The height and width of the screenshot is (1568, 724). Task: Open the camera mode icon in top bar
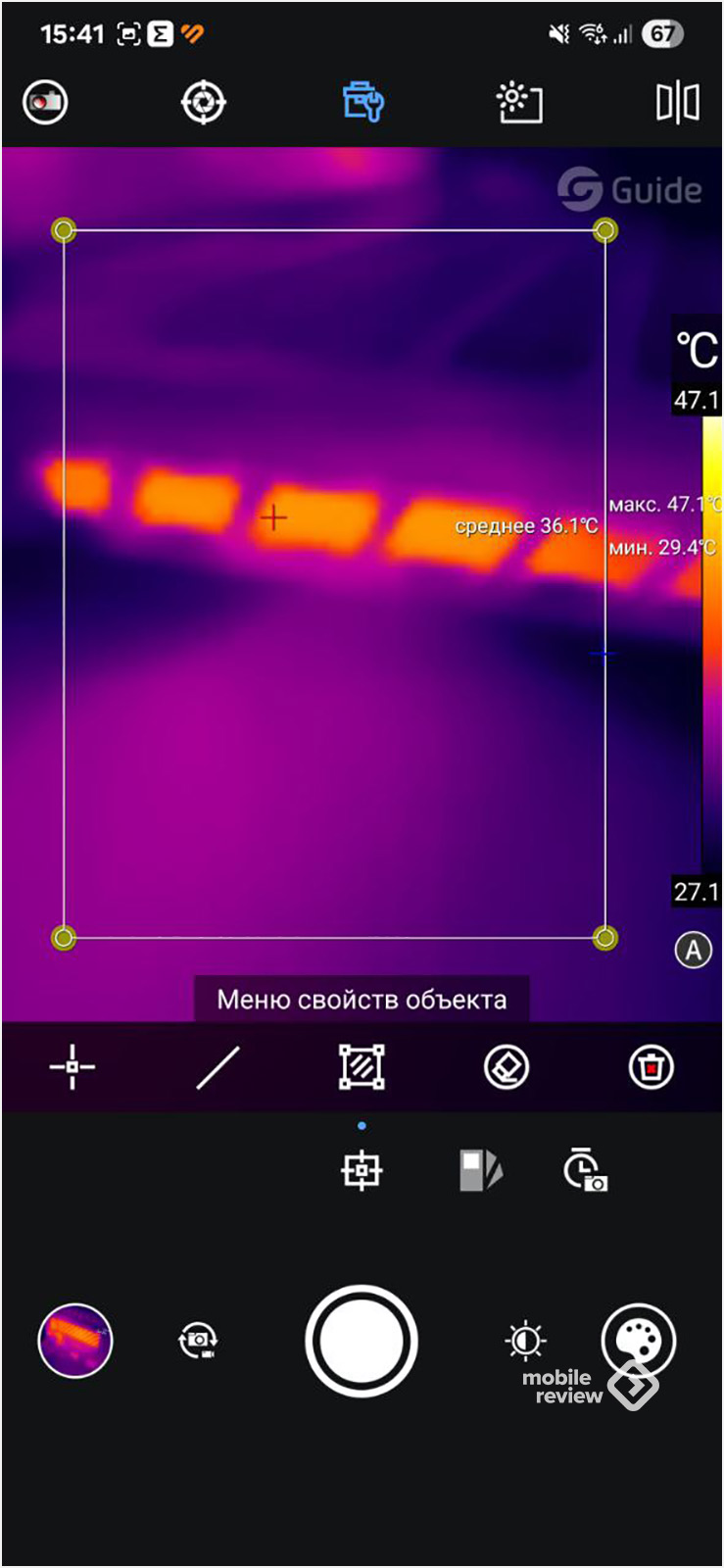coord(45,102)
